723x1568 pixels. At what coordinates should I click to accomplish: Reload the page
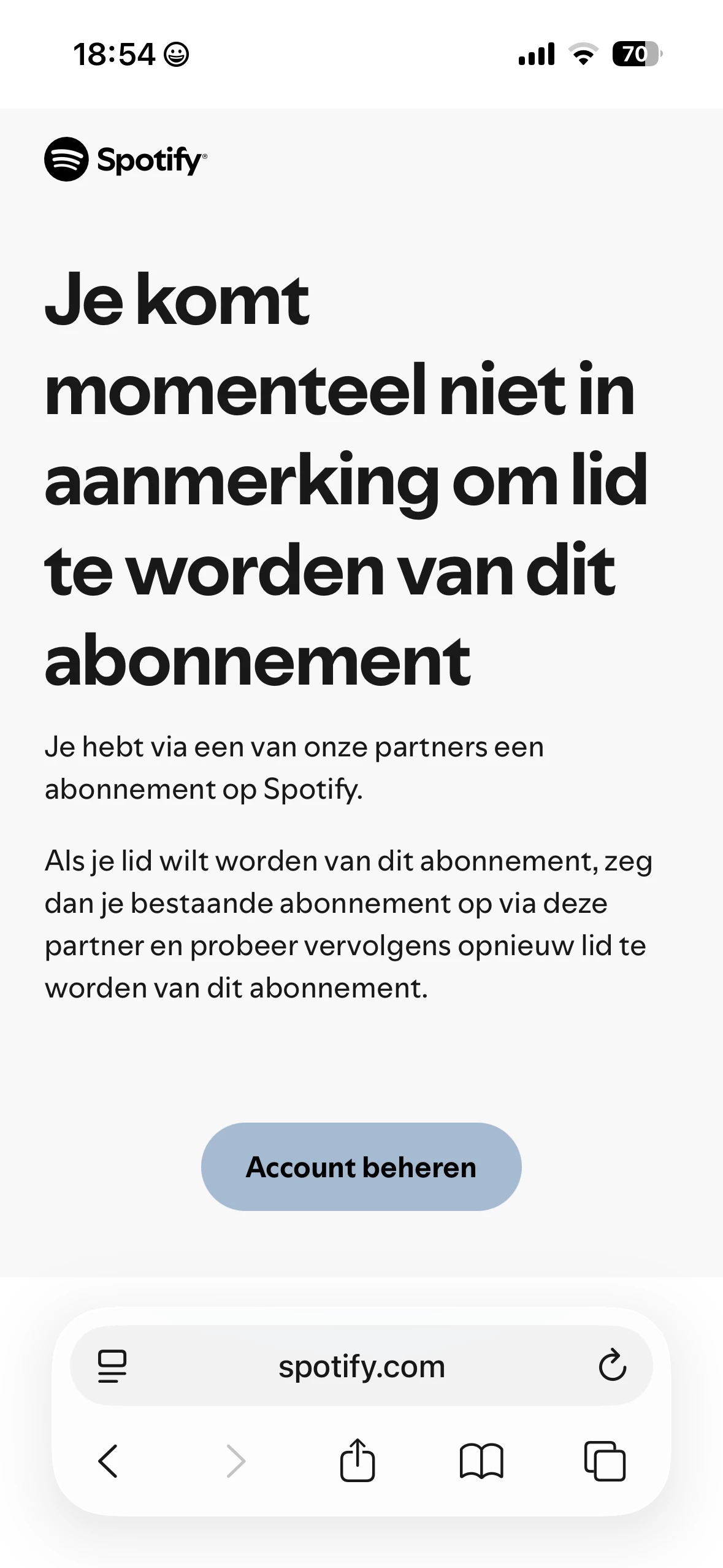click(612, 1366)
